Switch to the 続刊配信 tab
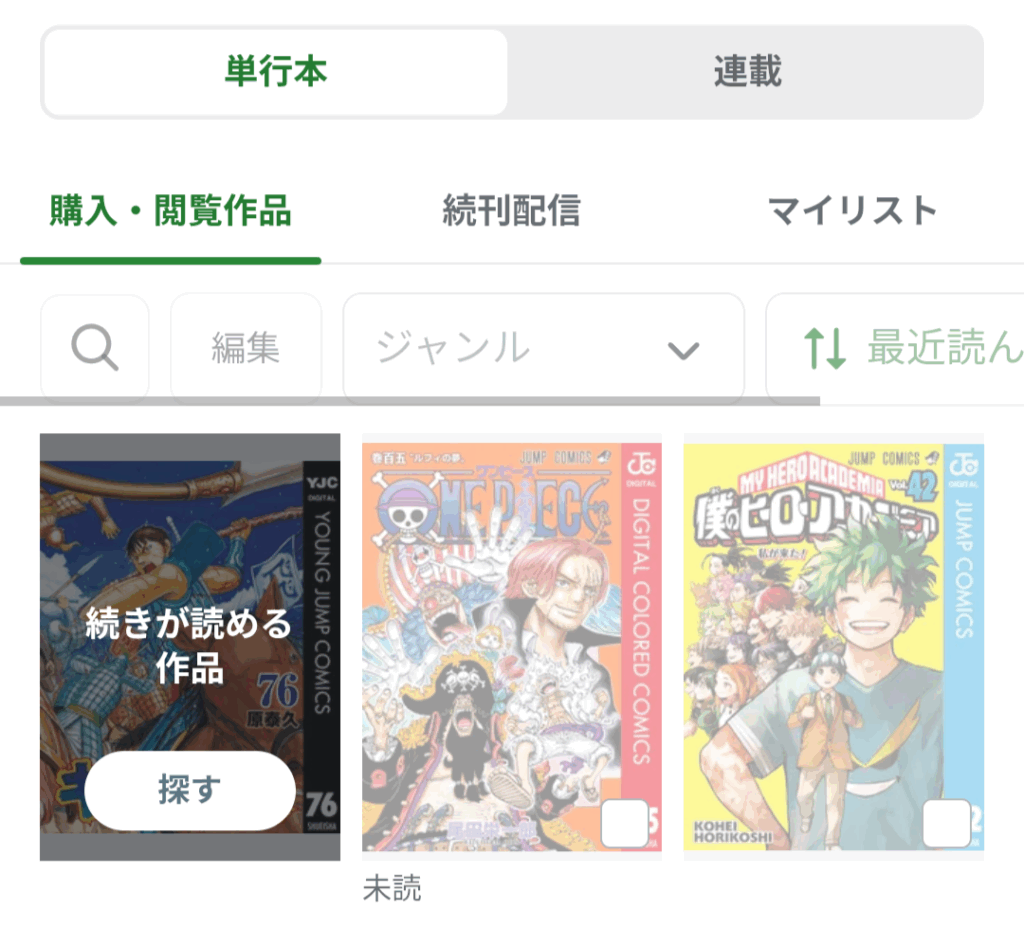 click(511, 212)
